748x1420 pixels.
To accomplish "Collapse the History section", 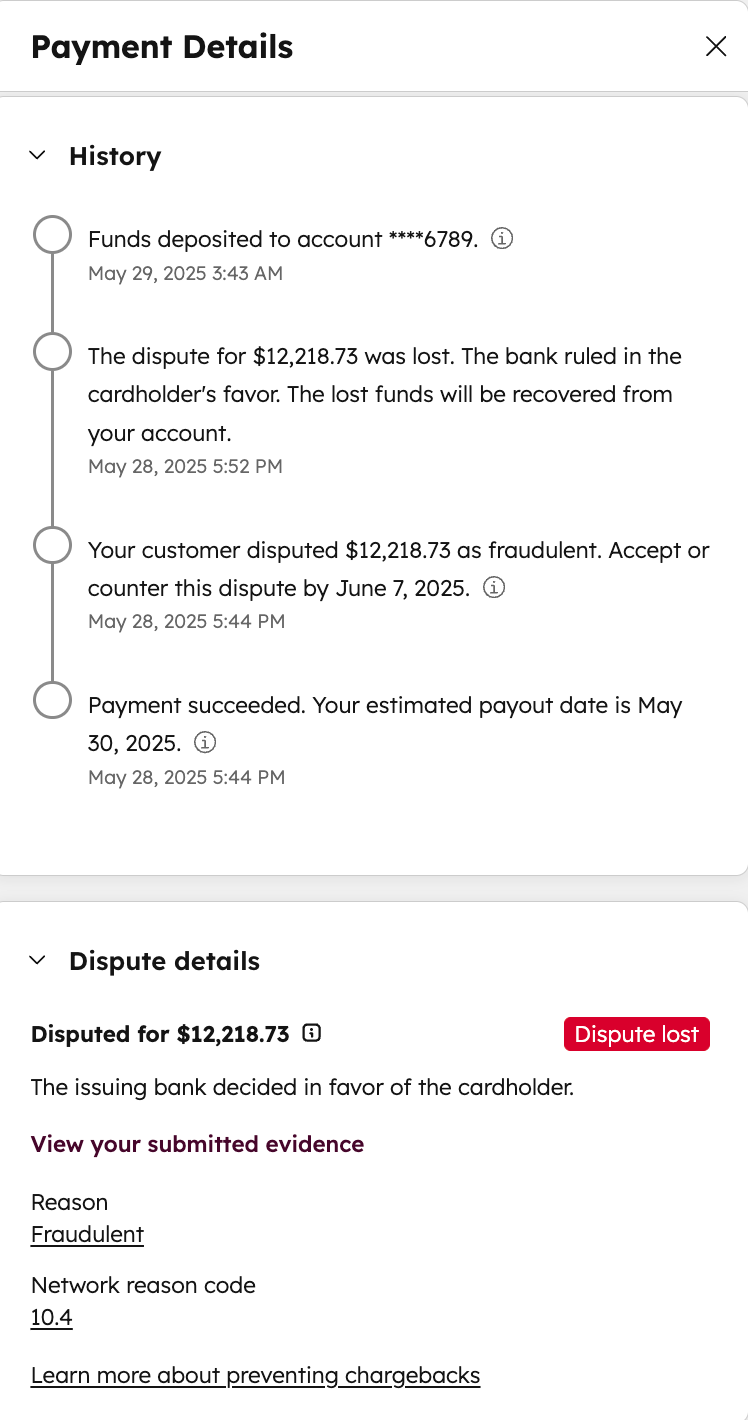I will (x=37, y=155).
